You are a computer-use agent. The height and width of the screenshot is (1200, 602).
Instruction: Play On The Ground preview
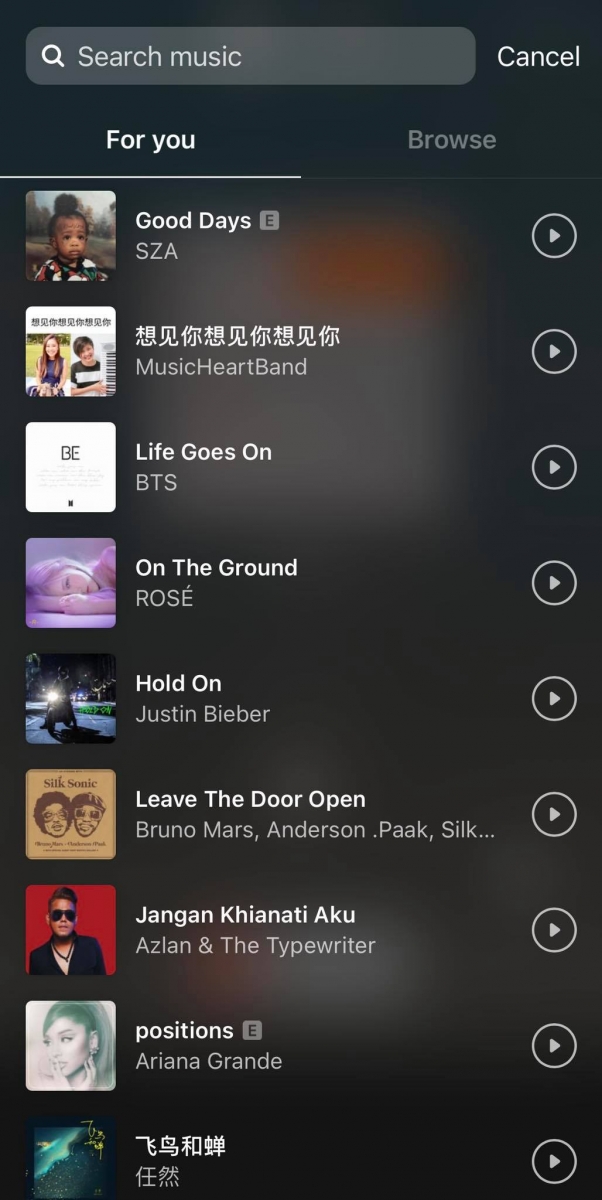point(554,583)
